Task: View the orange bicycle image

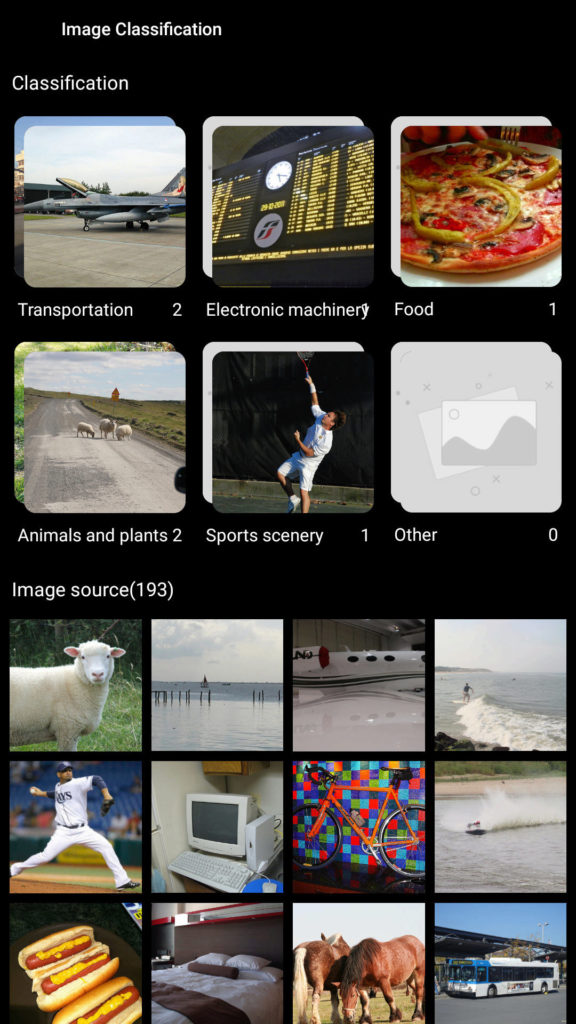Action: coord(359,827)
